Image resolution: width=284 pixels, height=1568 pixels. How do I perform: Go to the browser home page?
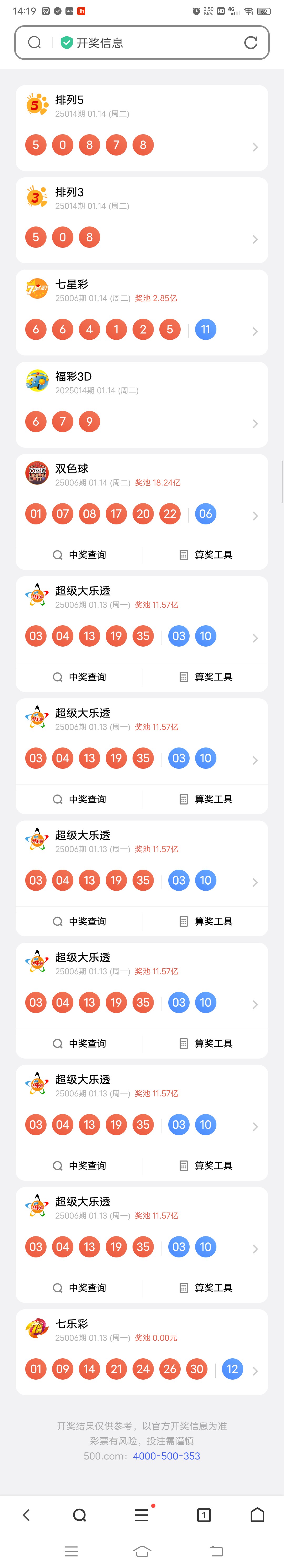click(257, 1514)
